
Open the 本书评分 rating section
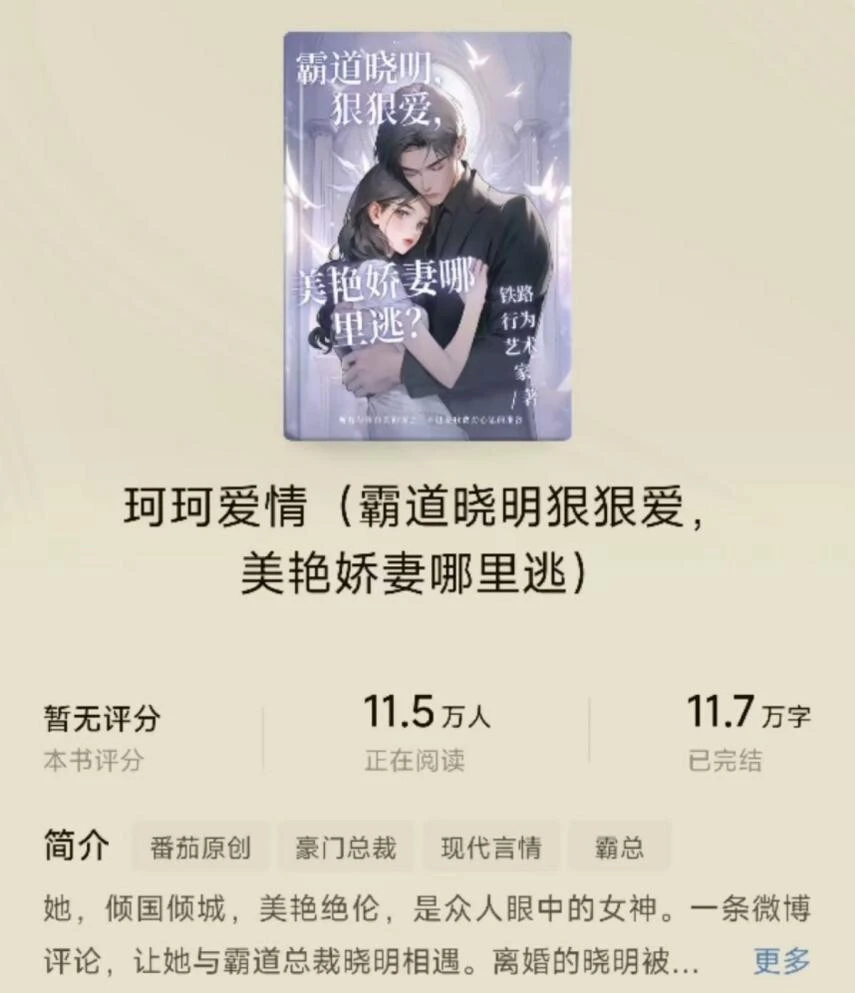point(102,737)
